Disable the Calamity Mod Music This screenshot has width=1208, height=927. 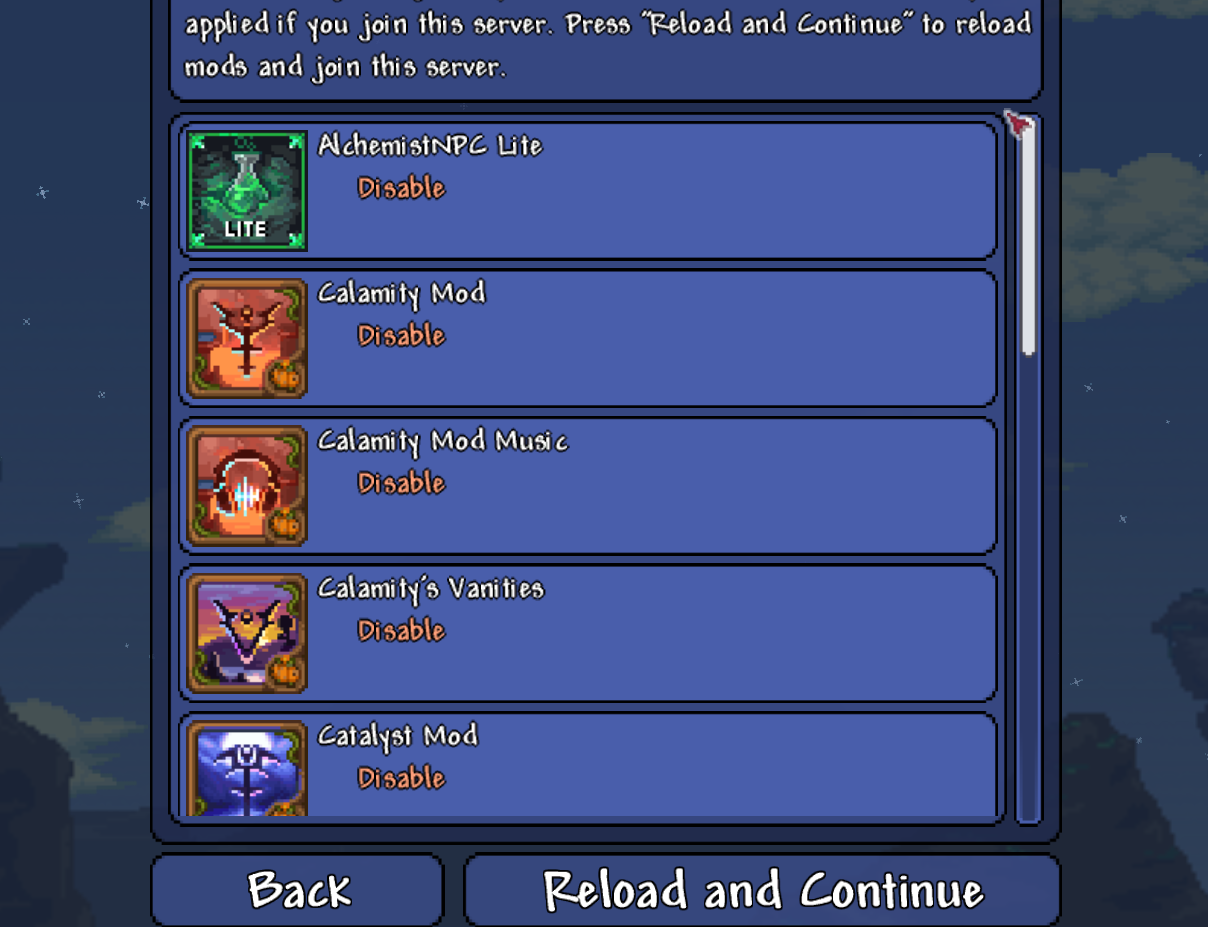pyautogui.click(x=401, y=483)
